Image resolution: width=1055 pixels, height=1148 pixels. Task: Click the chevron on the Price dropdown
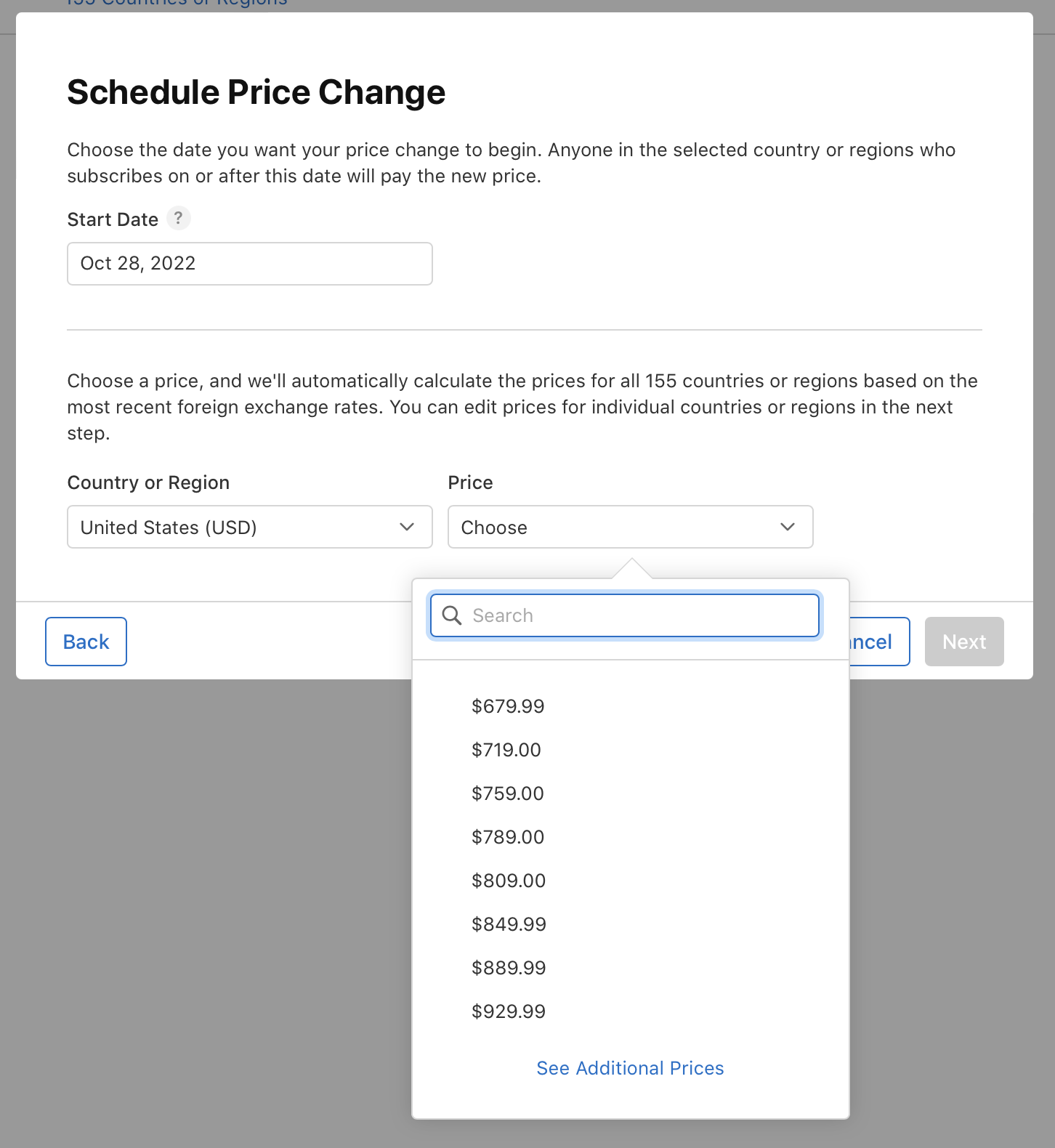click(788, 527)
